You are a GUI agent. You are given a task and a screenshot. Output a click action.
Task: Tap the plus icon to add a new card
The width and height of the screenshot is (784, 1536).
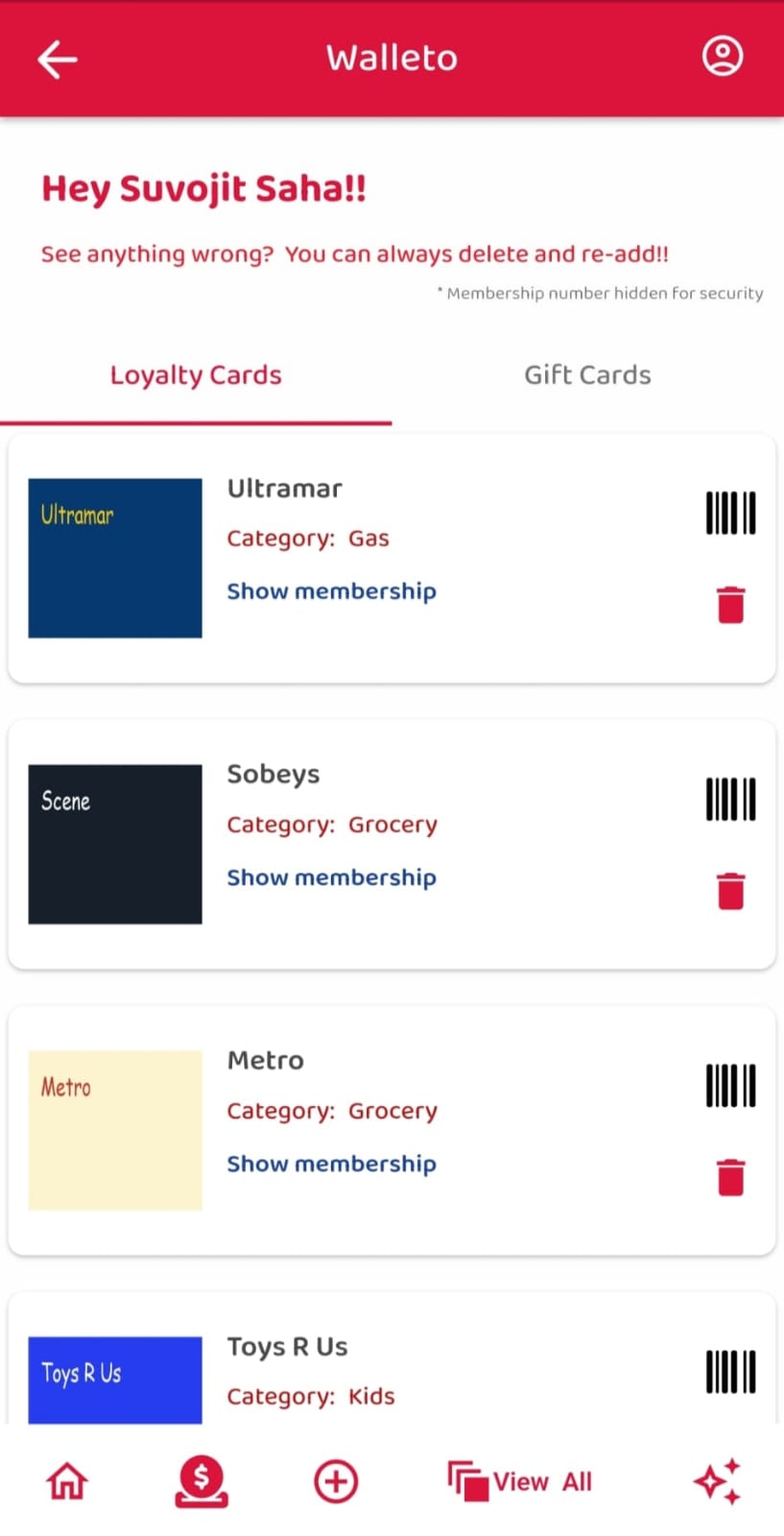point(335,1481)
